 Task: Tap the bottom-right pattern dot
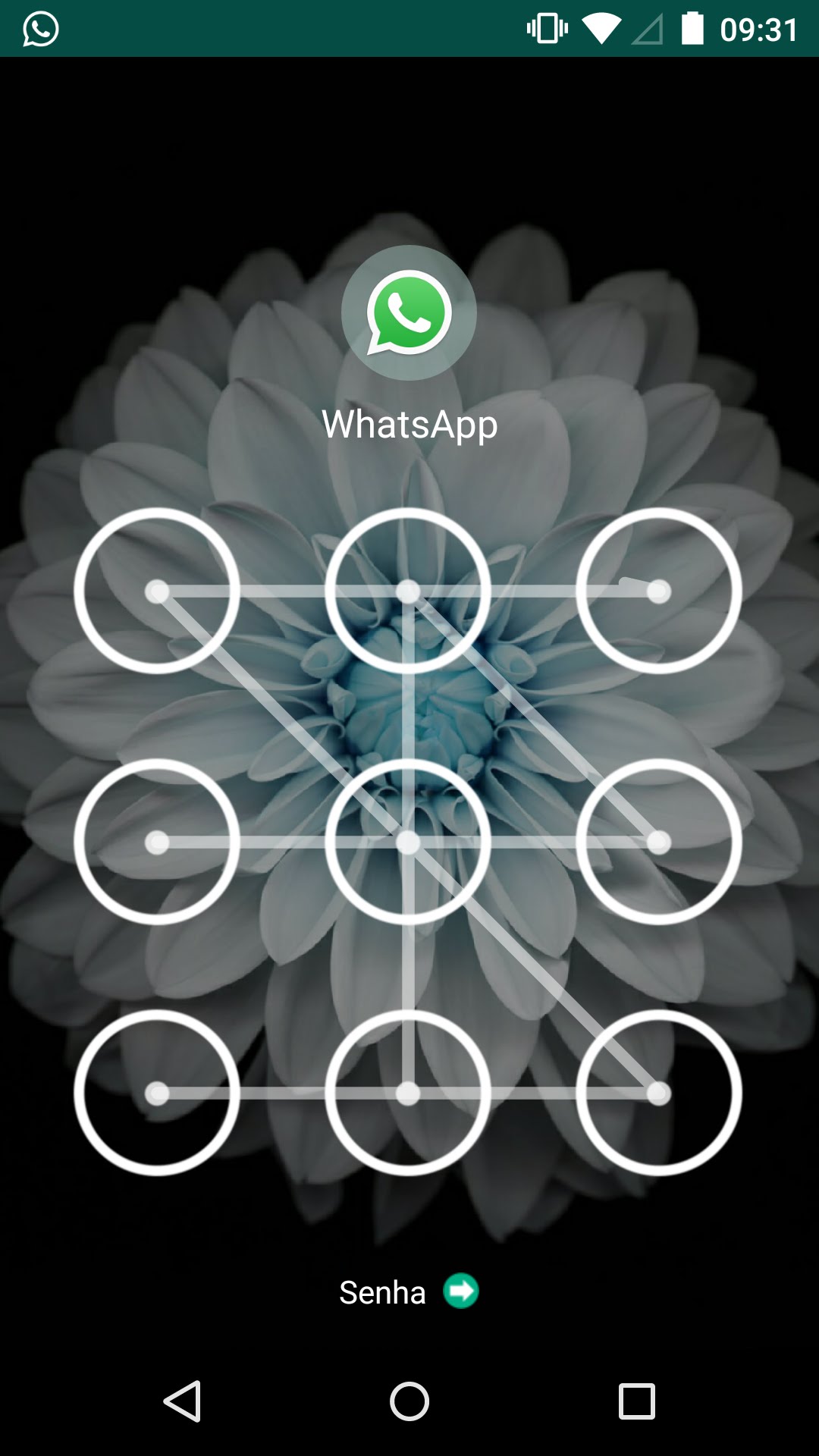[658, 1093]
